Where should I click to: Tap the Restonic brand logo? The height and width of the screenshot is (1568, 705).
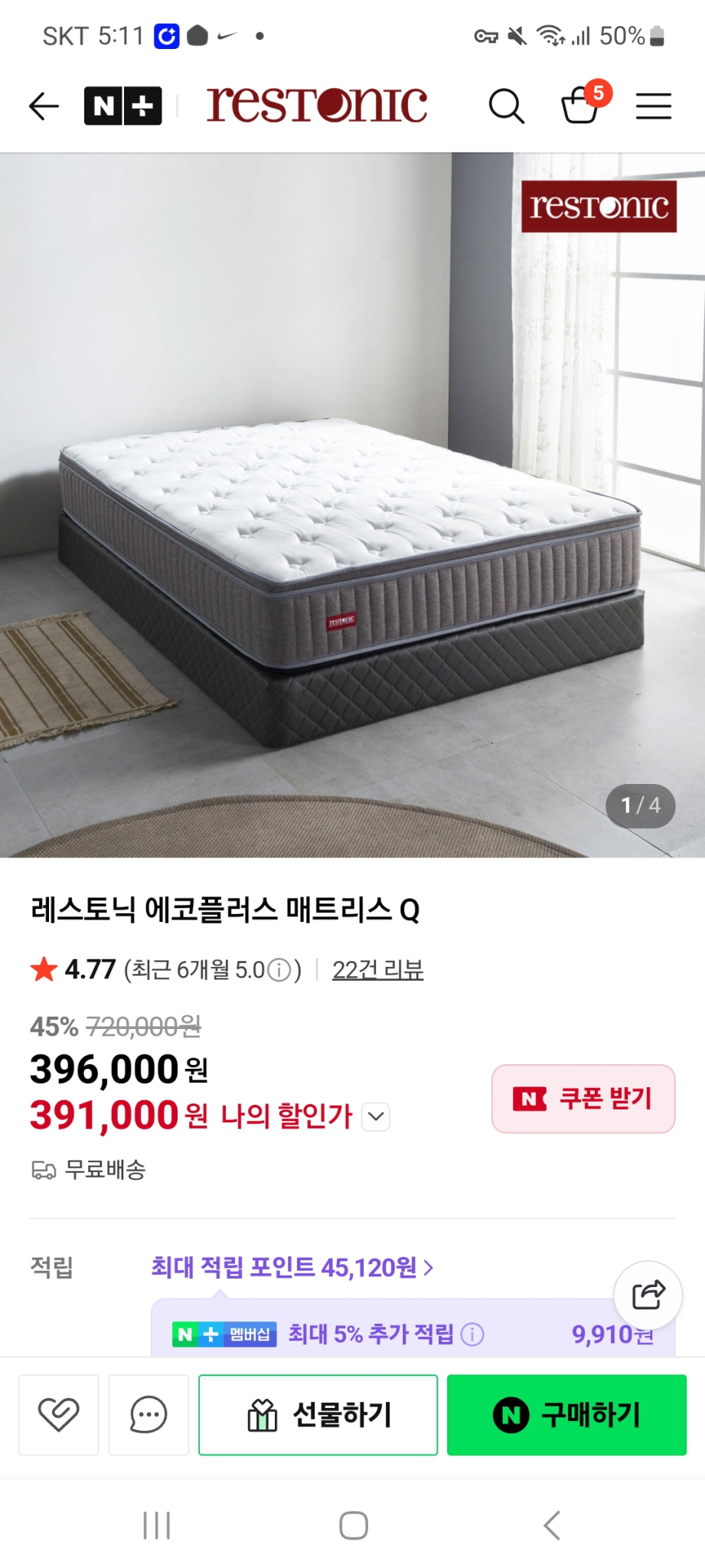[x=316, y=104]
